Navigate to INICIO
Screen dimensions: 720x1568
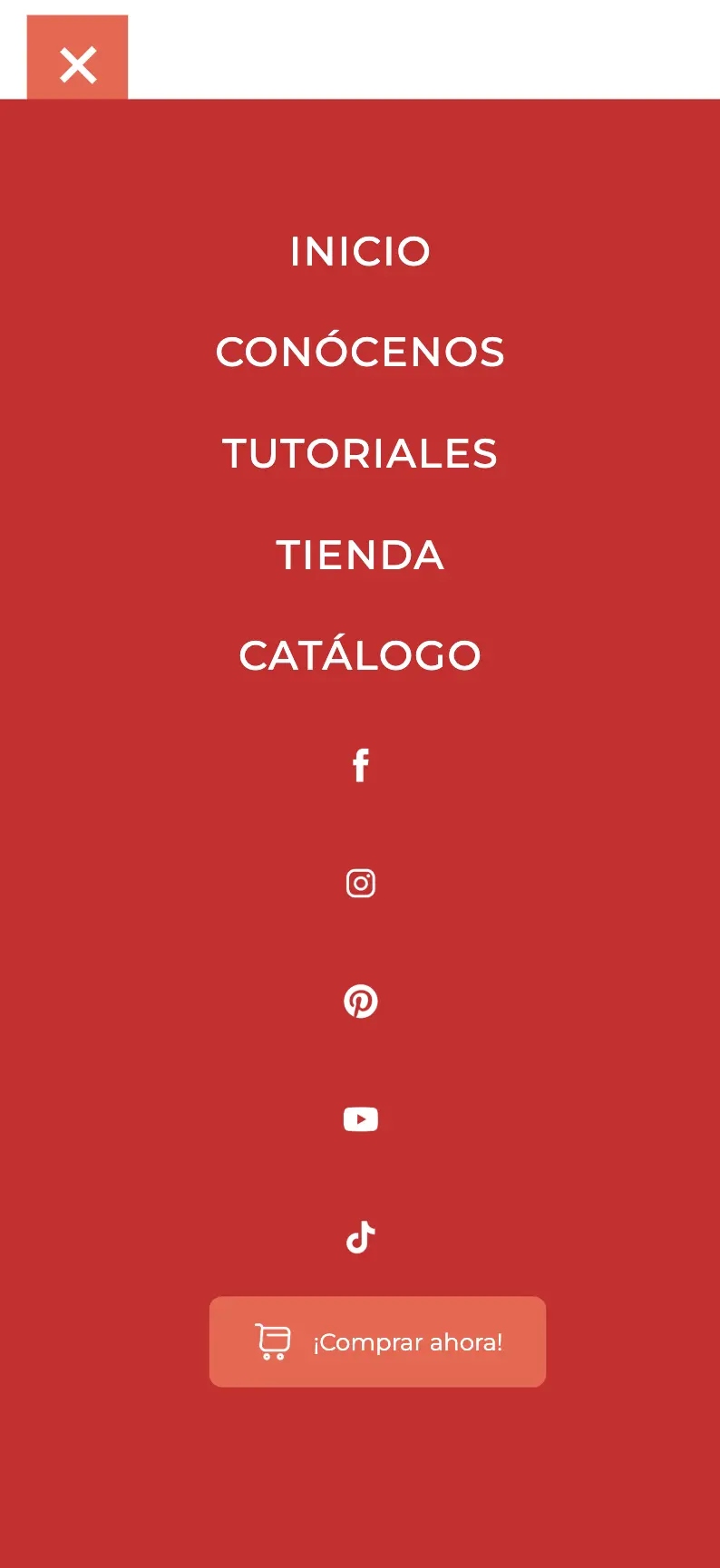pyautogui.click(x=360, y=251)
